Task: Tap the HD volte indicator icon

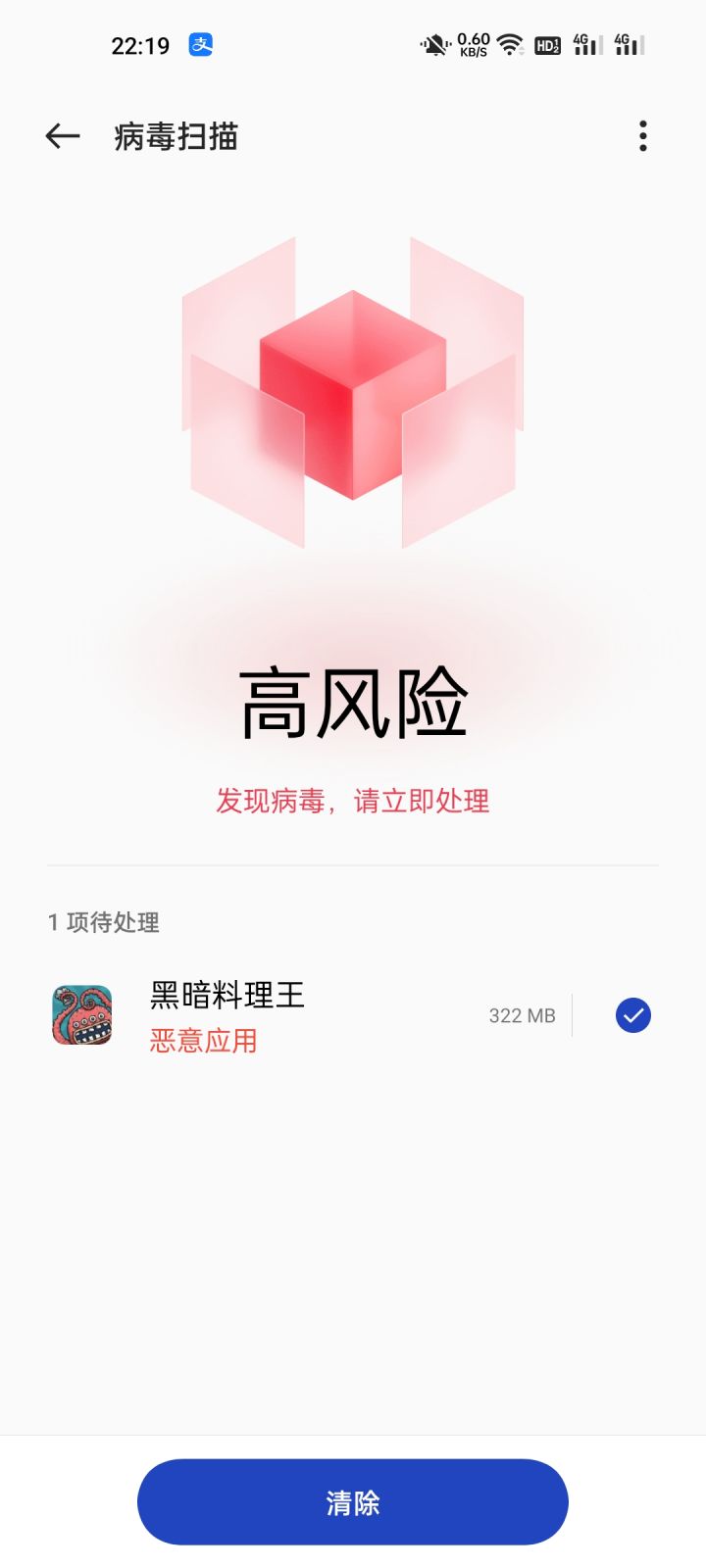Action: click(546, 43)
